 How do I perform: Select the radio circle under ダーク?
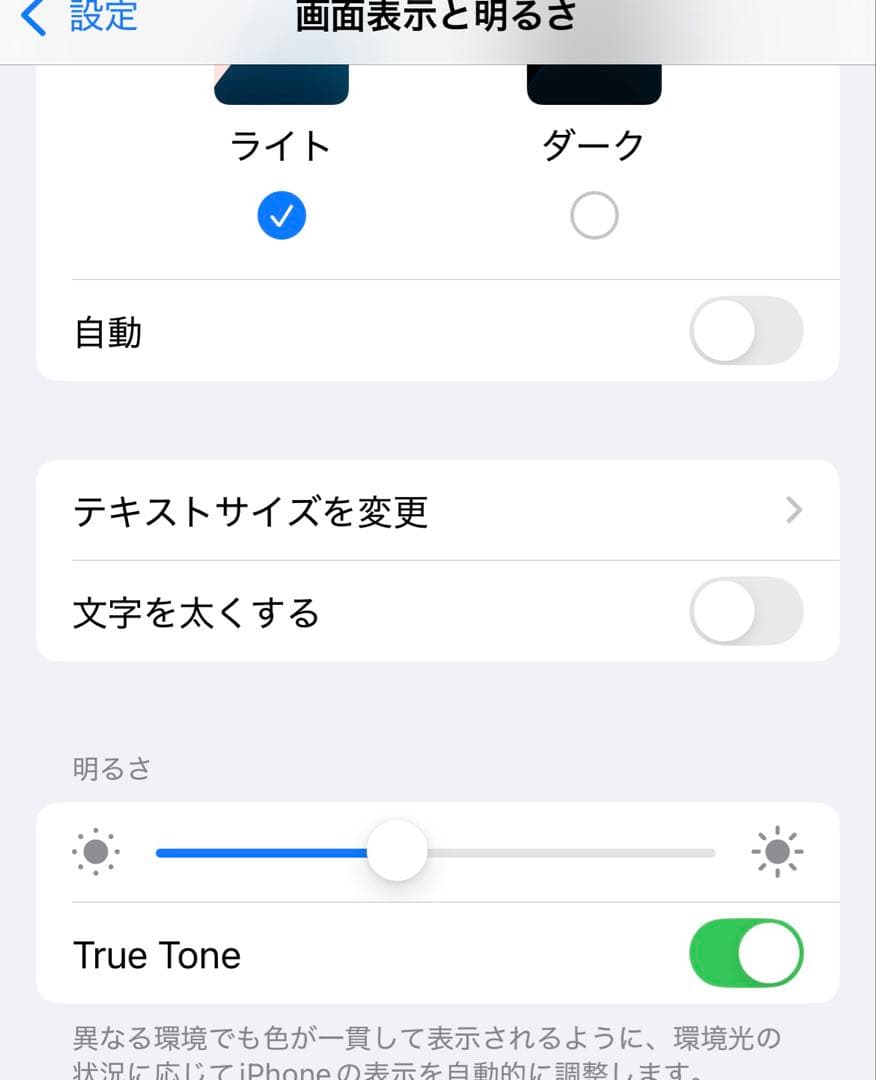[x=594, y=214]
